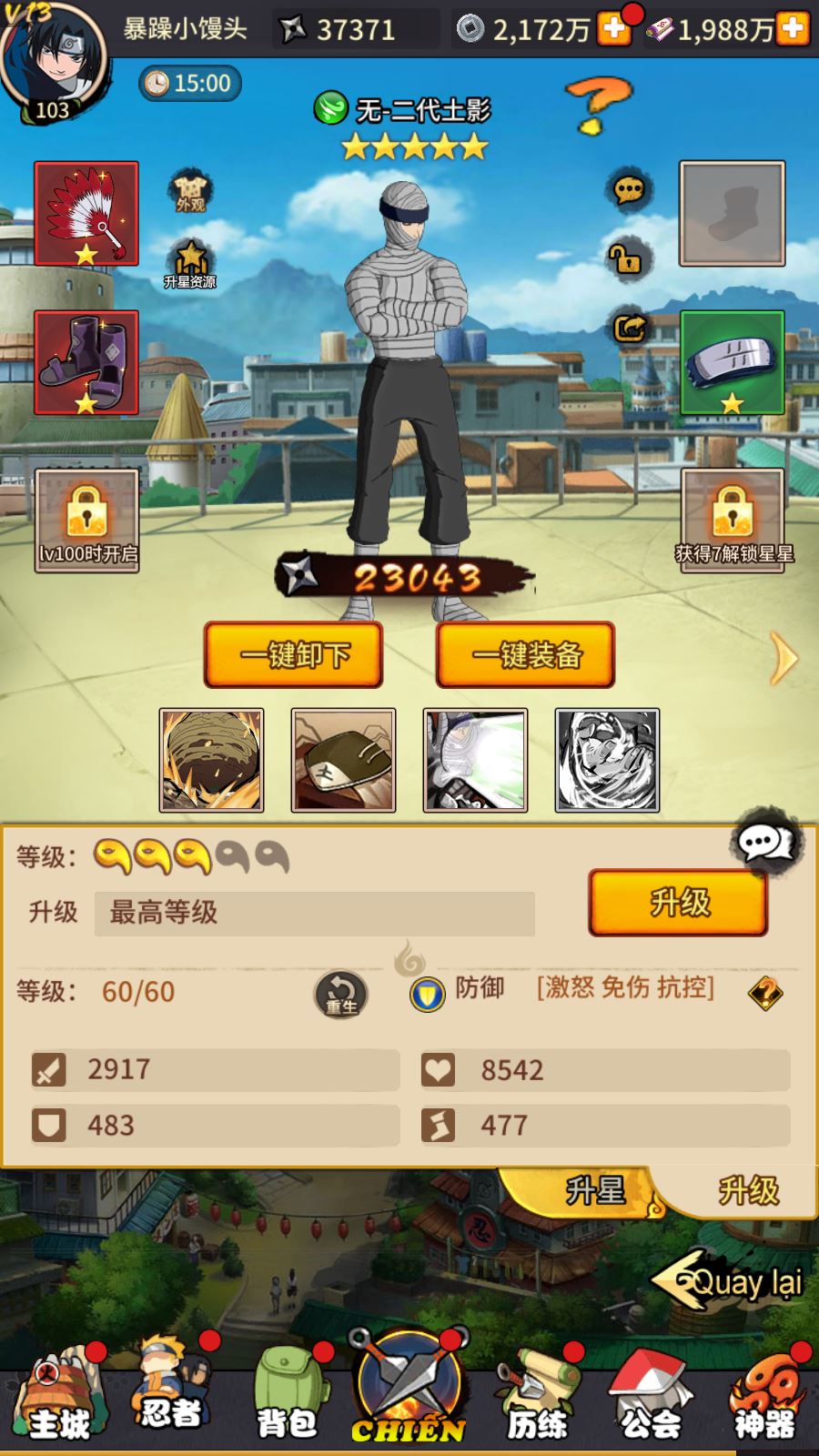Select the red feather fan equipment slot

coord(86,214)
